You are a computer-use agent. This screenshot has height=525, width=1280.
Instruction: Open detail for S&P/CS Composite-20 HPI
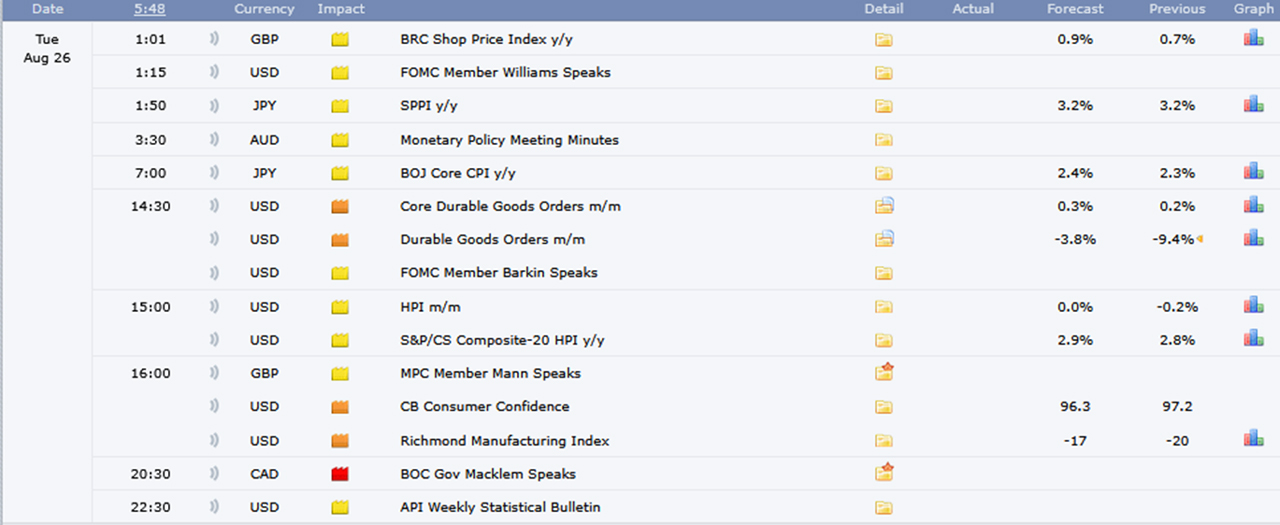pyautogui.click(x=883, y=340)
